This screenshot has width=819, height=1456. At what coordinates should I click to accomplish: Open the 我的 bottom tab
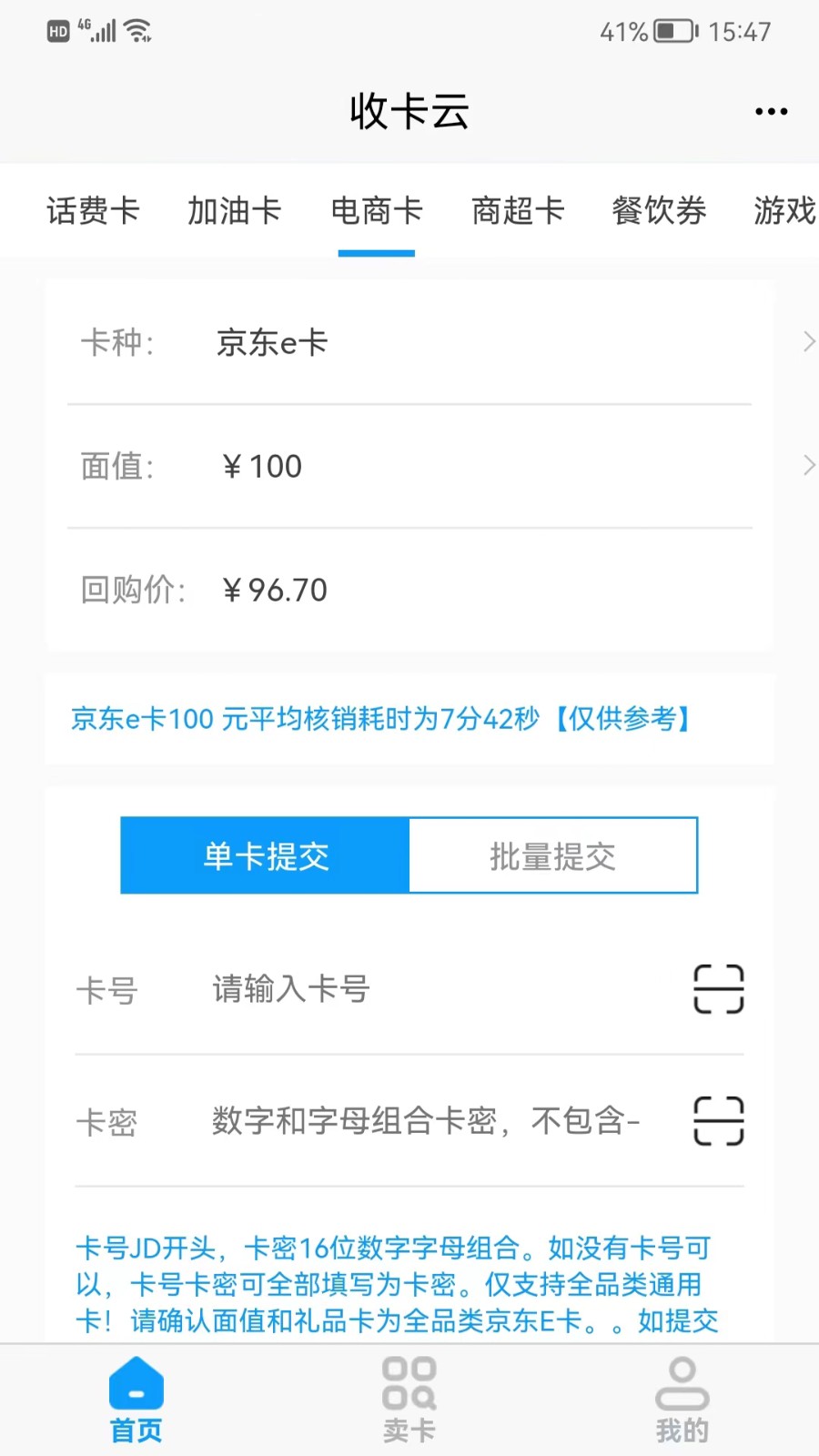(x=682, y=1401)
